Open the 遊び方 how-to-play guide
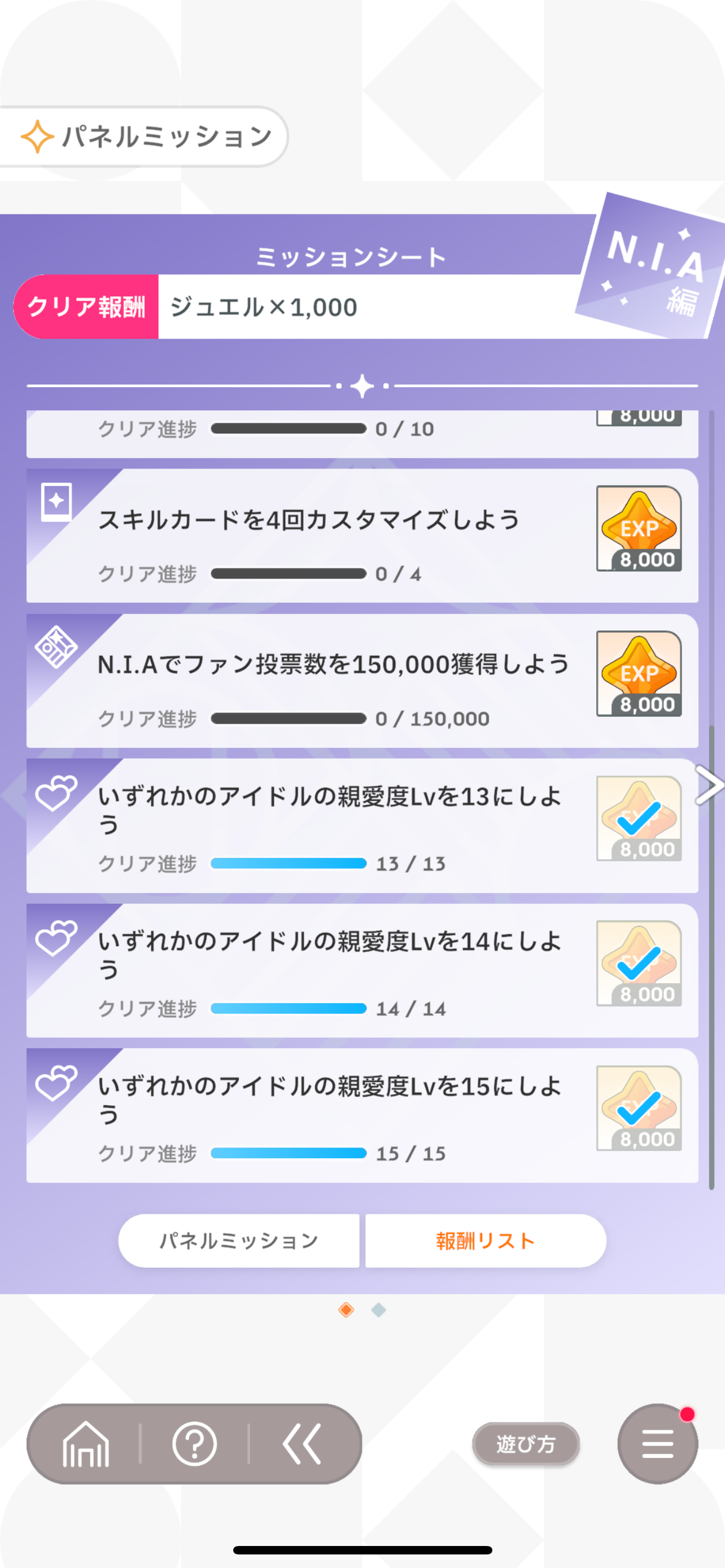 [x=525, y=1443]
